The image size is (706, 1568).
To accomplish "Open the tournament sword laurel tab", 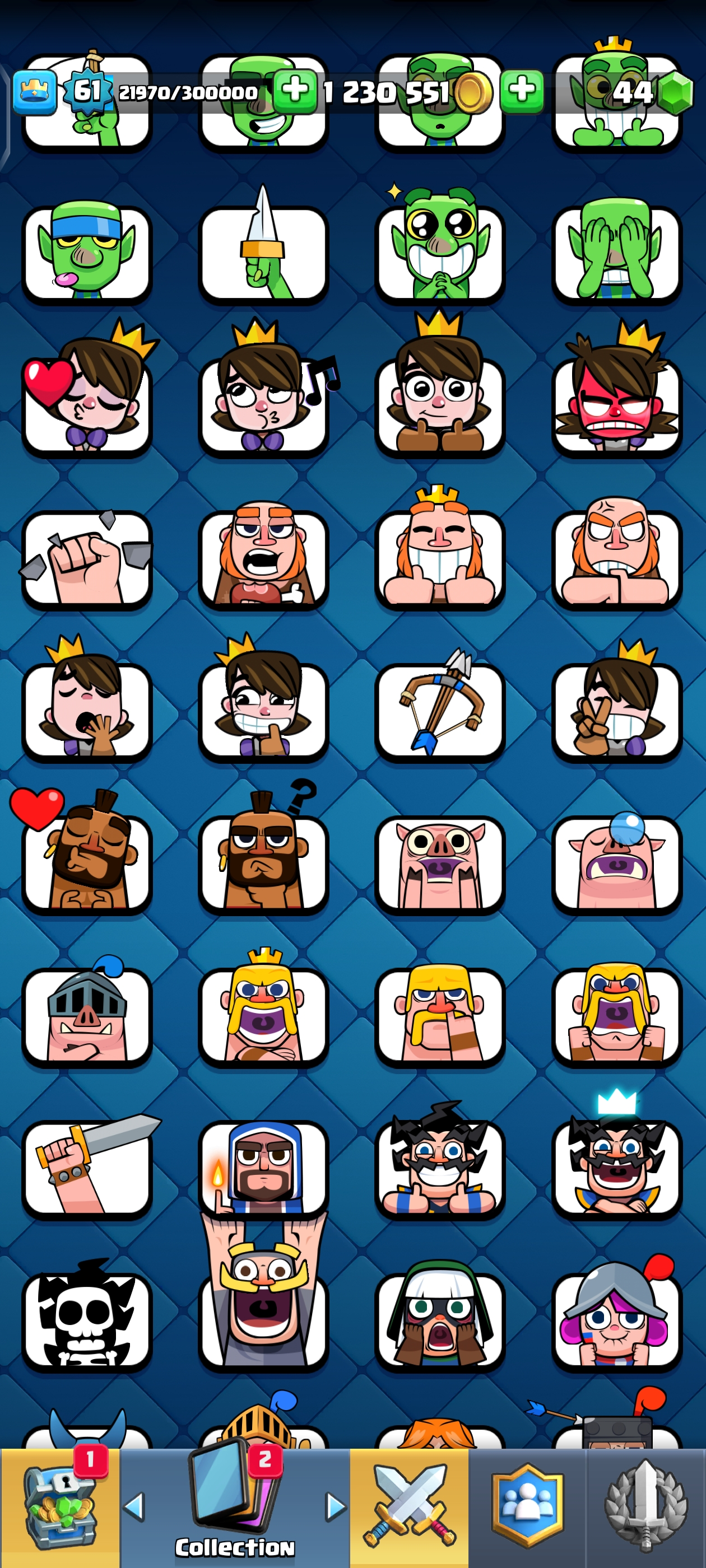I will (645, 1506).
